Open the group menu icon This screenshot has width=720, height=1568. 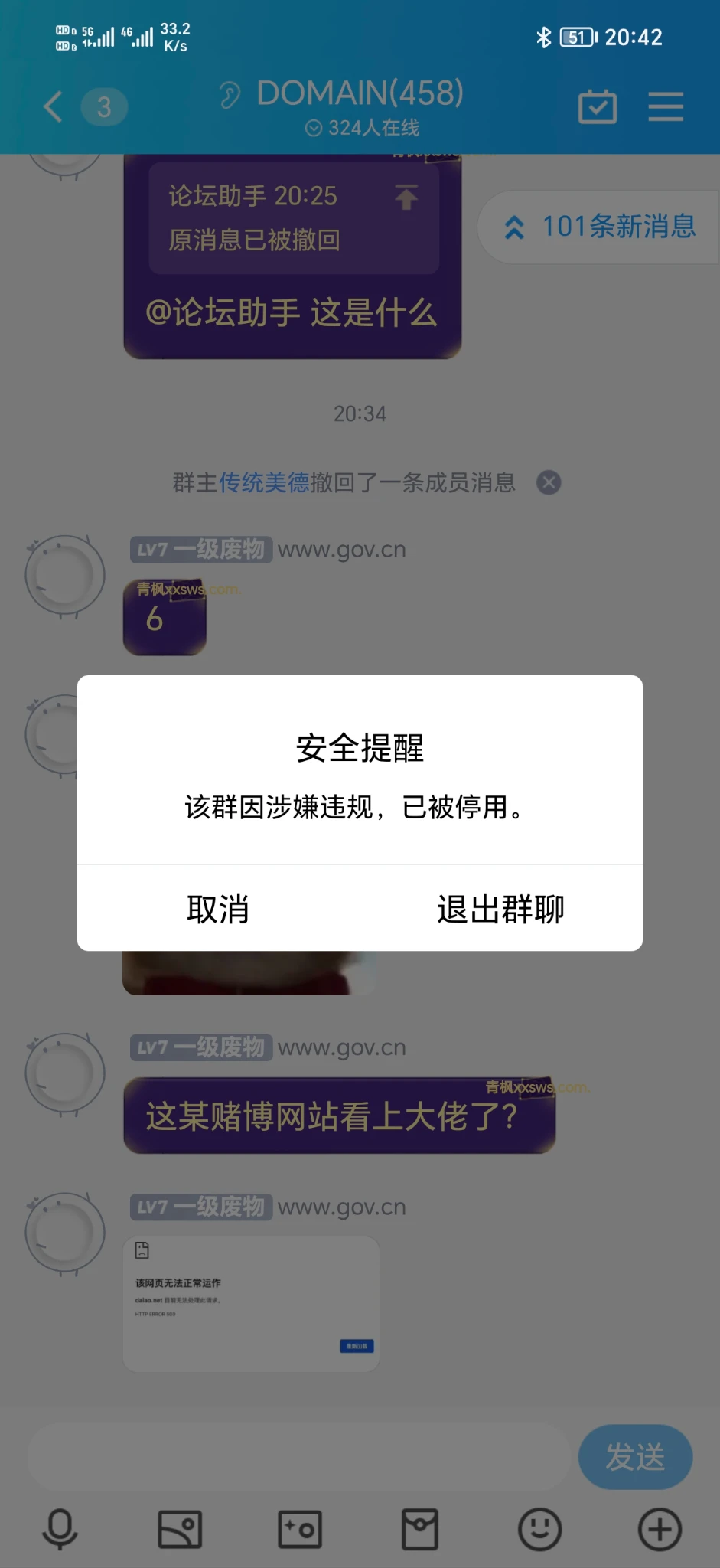pyautogui.click(x=666, y=106)
